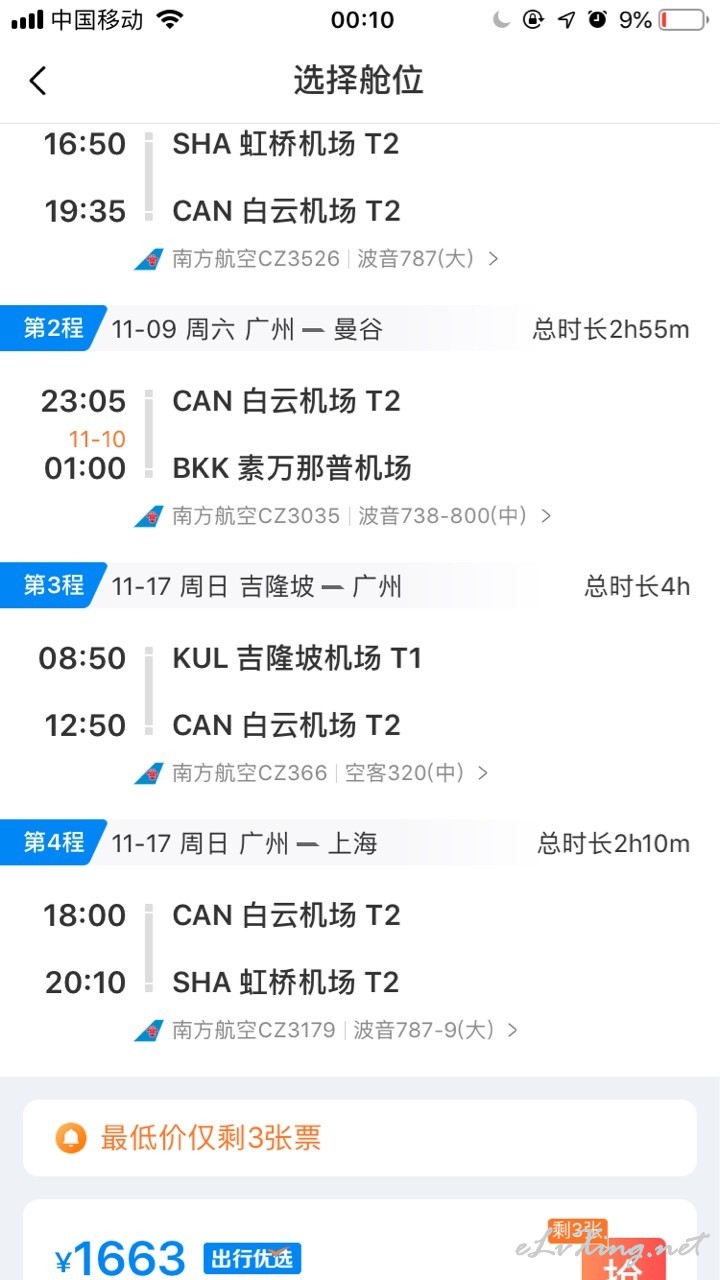Show flight info for CZ3179 Boeing 787-9
Image resolution: width=720 pixels, height=1280 pixels.
click(327, 1030)
